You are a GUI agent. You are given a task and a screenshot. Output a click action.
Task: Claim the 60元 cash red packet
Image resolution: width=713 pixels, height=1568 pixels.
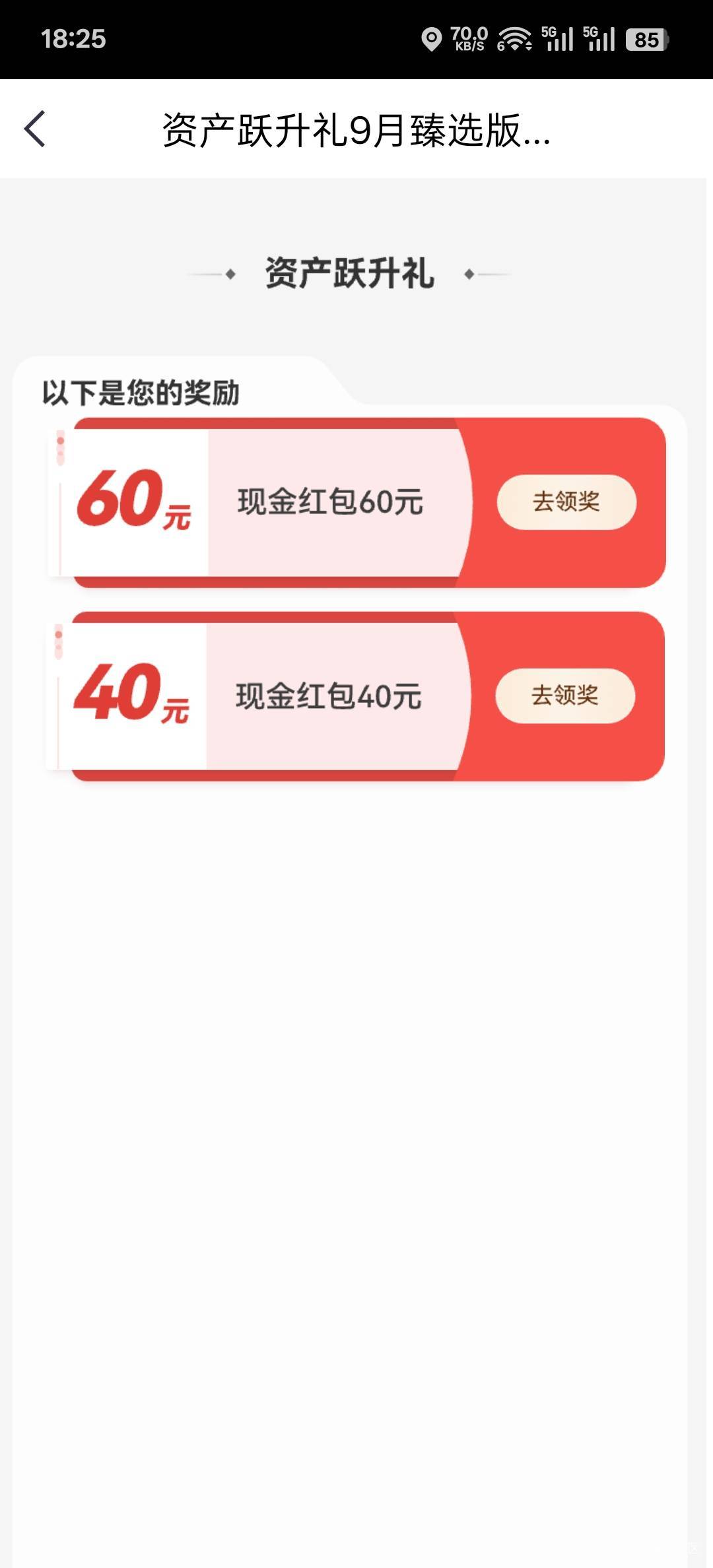pyautogui.click(x=566, y=502)
